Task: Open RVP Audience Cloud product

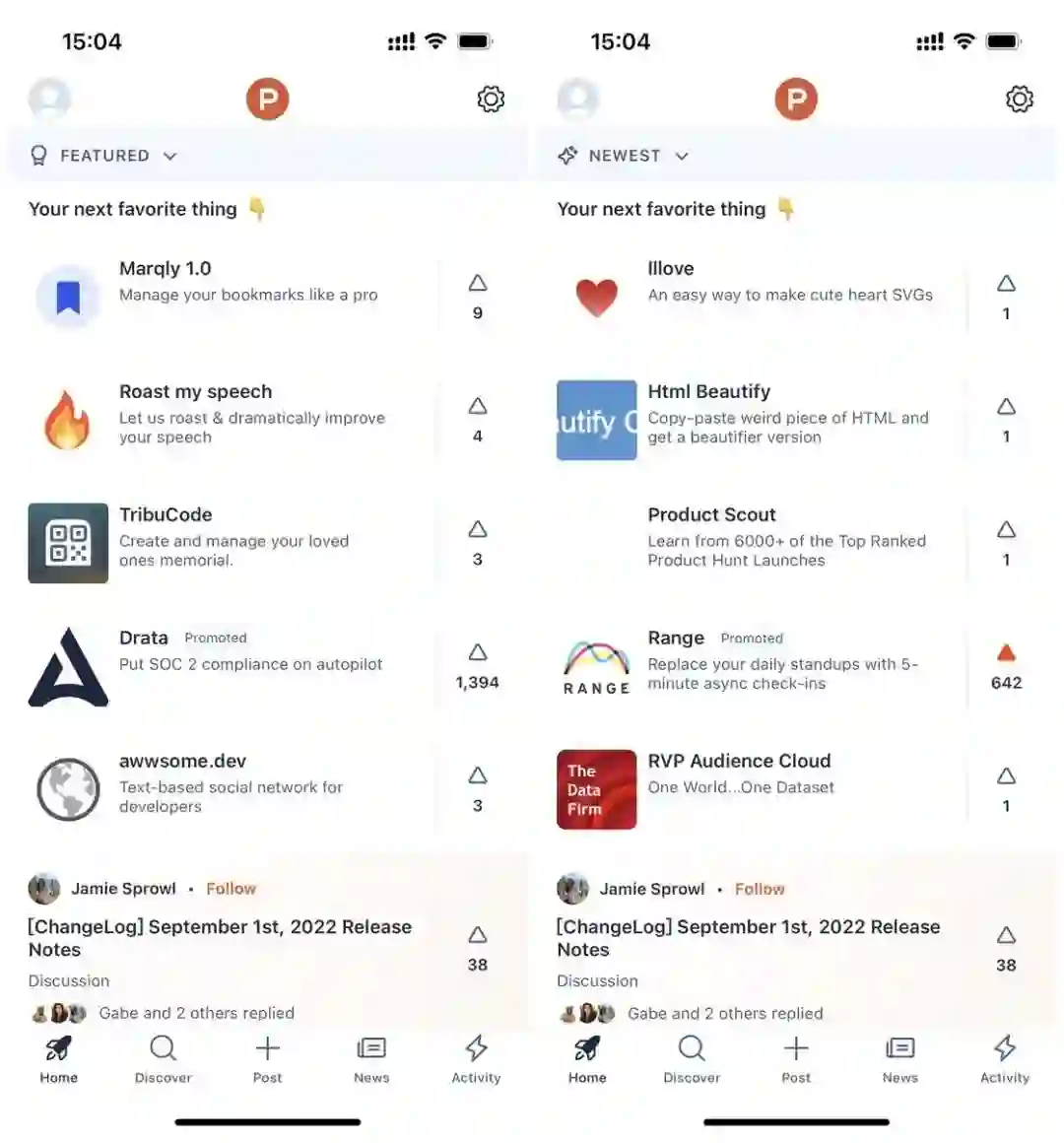Action: (x=740, y=773)
